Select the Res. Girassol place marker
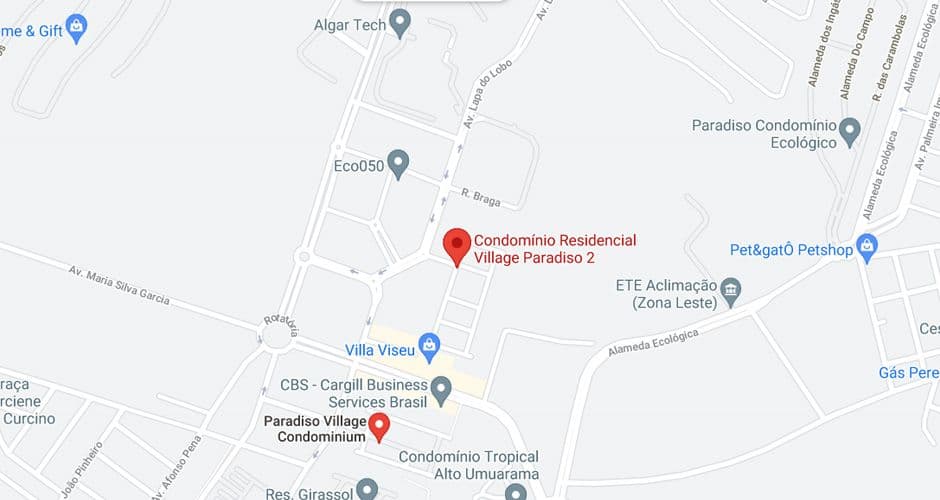Viewport: 940px width, 500px height. (x=368, y=490)
